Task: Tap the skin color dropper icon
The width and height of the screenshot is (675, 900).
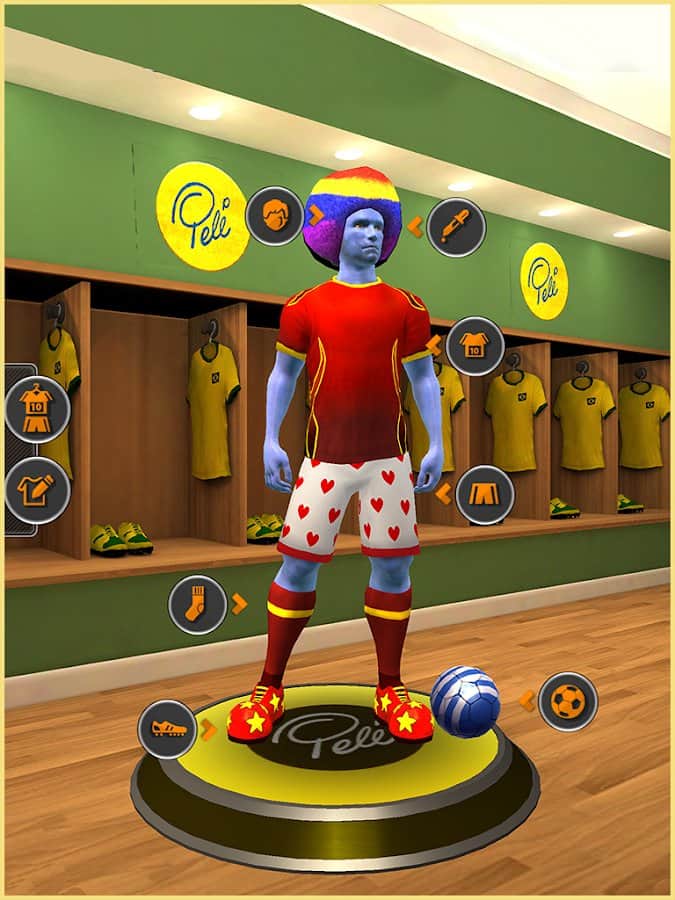Action: click(456, 226)
